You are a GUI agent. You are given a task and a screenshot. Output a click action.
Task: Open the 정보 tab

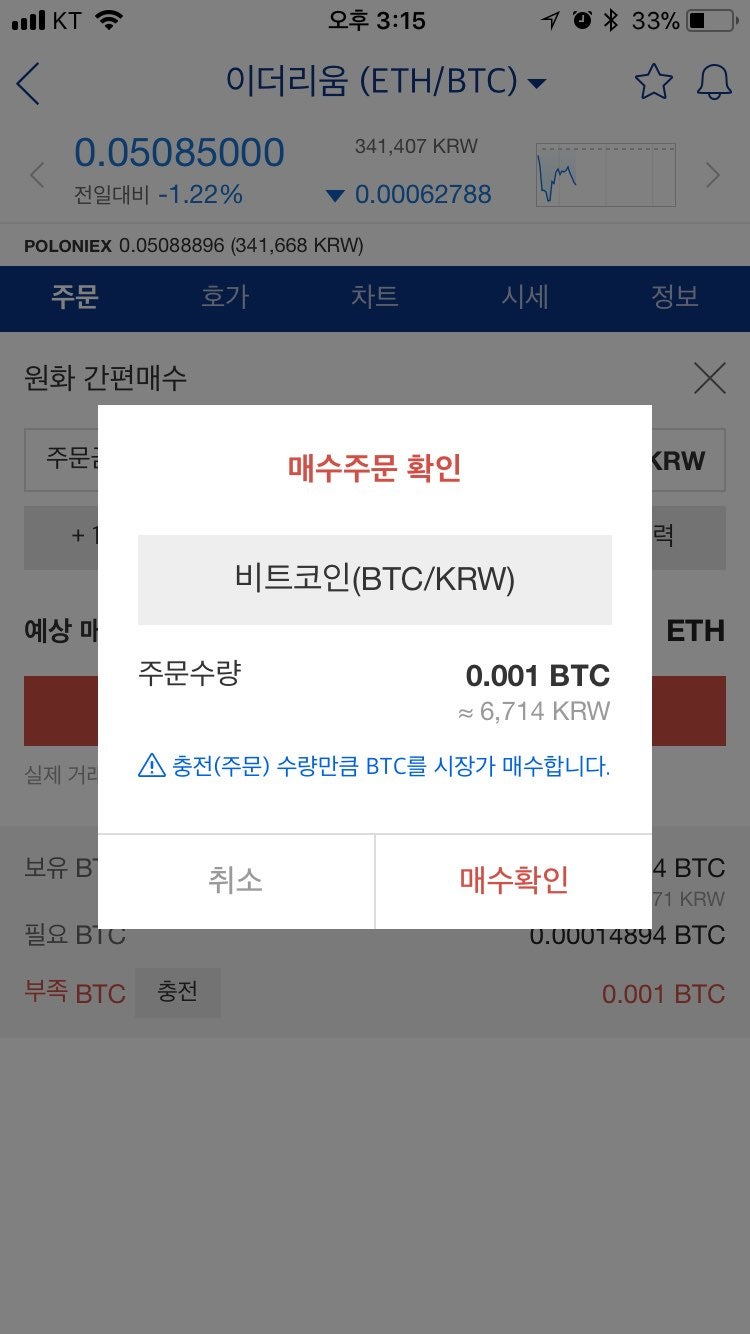(x=675, y=298)
